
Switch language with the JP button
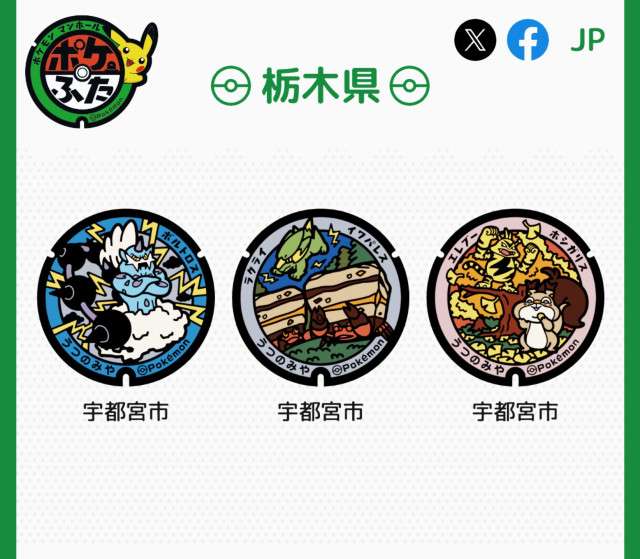[588, 40]
